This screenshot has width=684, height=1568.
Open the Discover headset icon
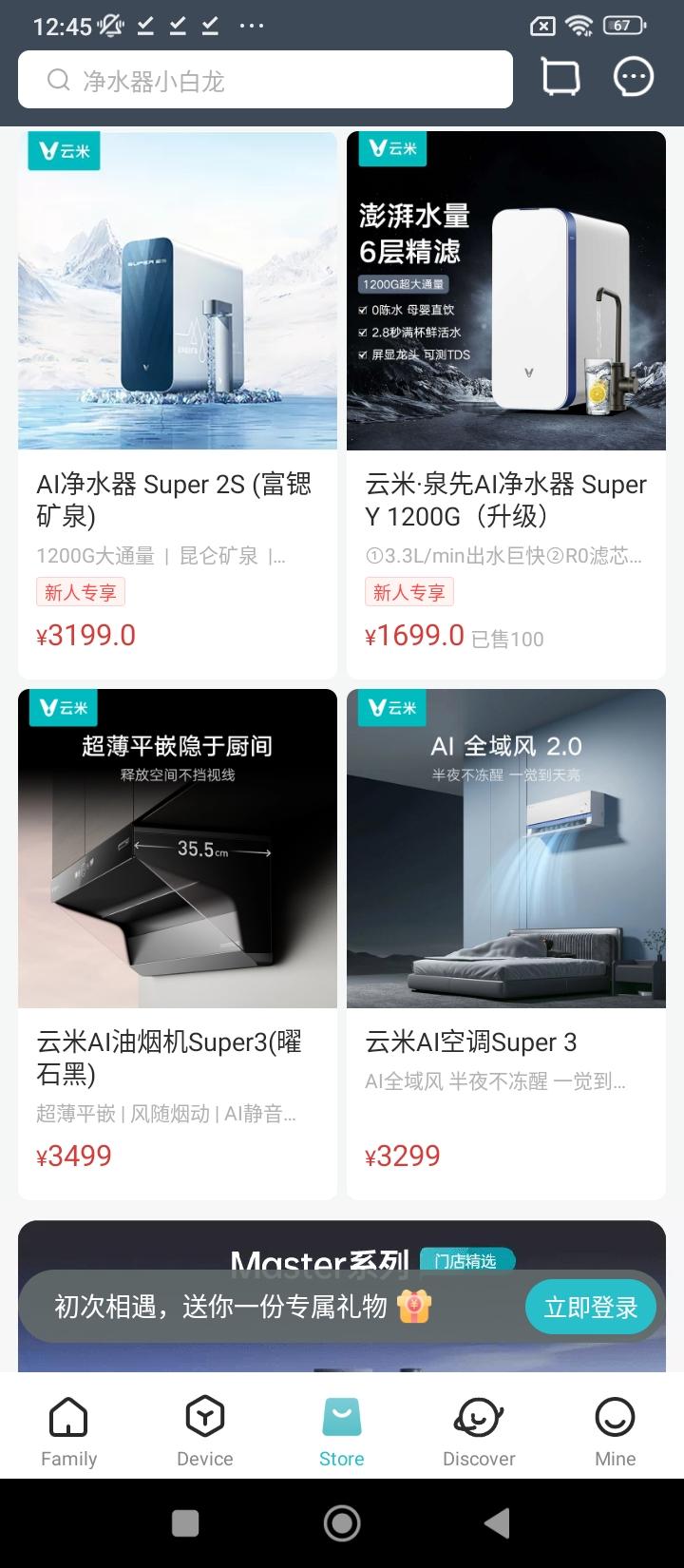click(x=479, y=1419)
